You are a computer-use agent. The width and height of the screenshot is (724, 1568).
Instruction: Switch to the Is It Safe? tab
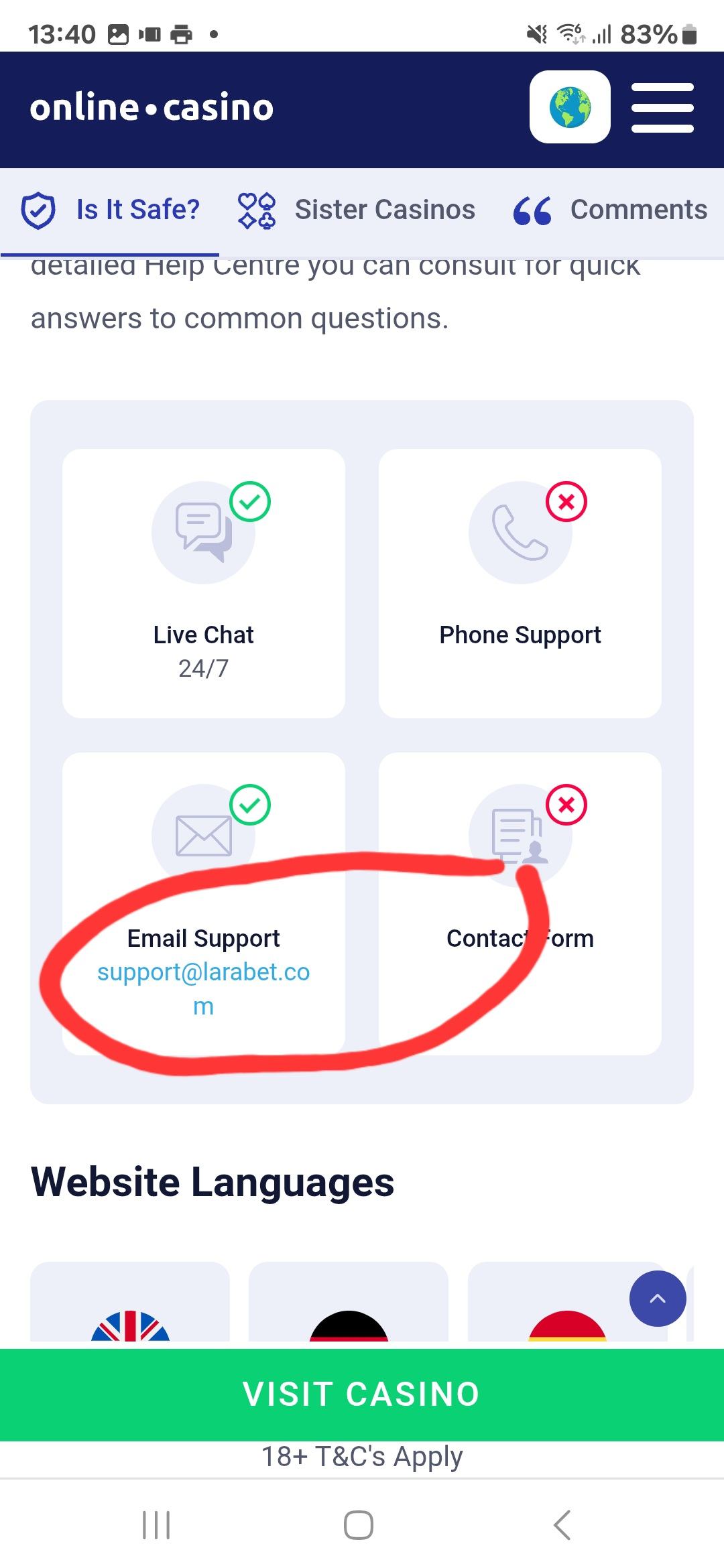tap(111, 210)
